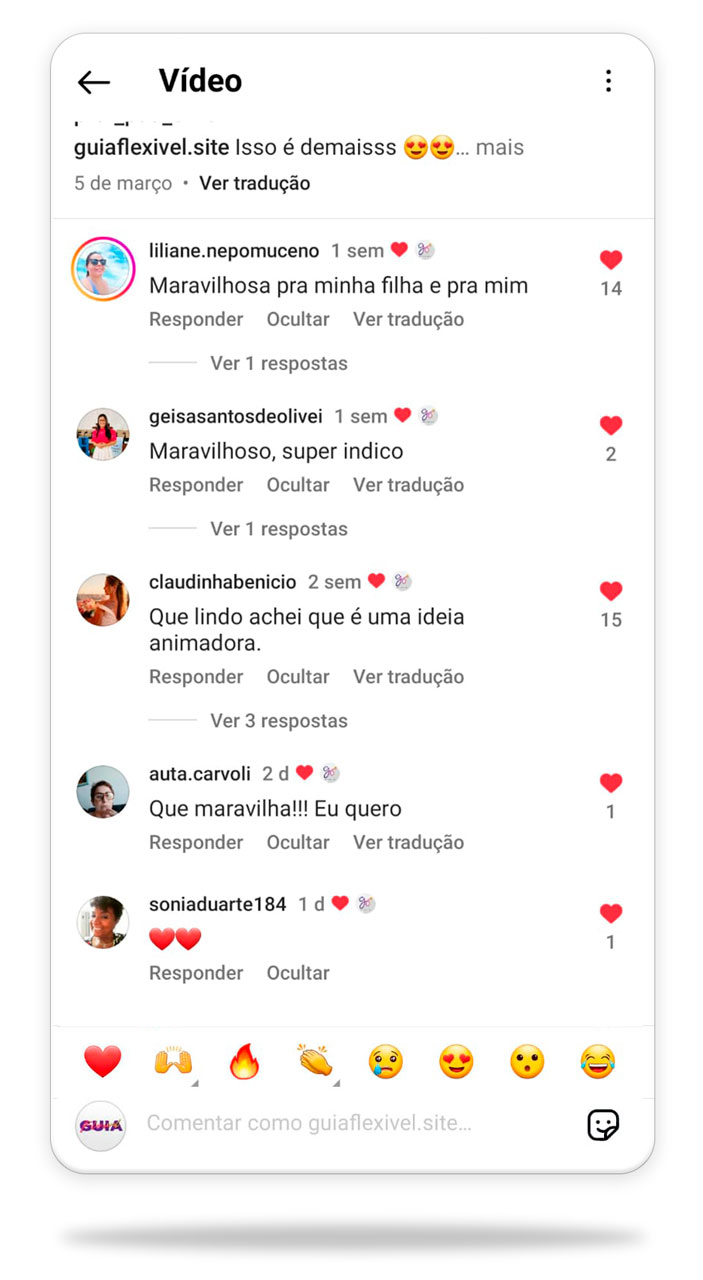The width and height of the screenshot is (703, 1280).
Task: Like auta.carvoli's comment
Action: tap(611, 783)
